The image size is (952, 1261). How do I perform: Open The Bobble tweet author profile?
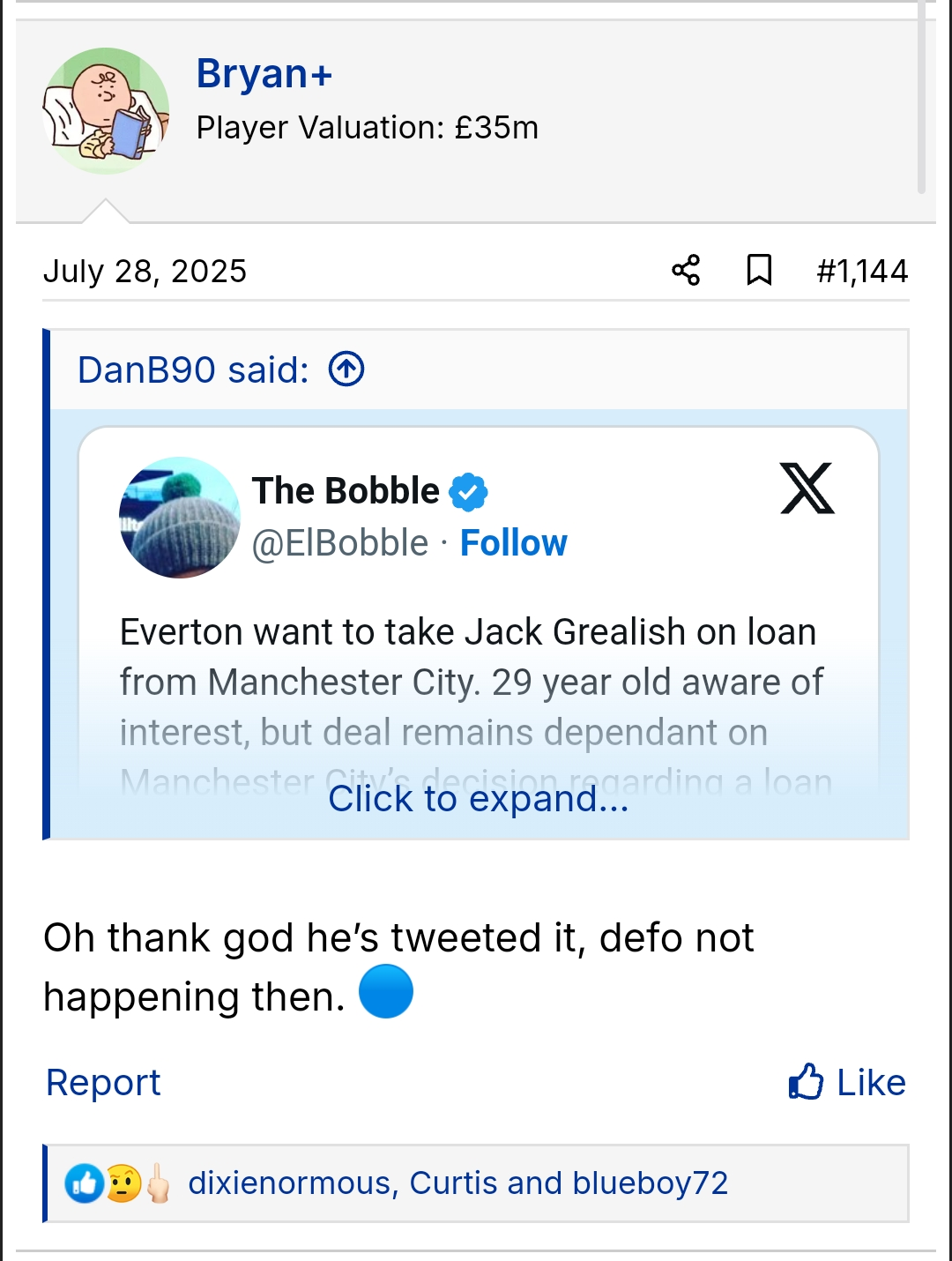(x=346, y=491)
